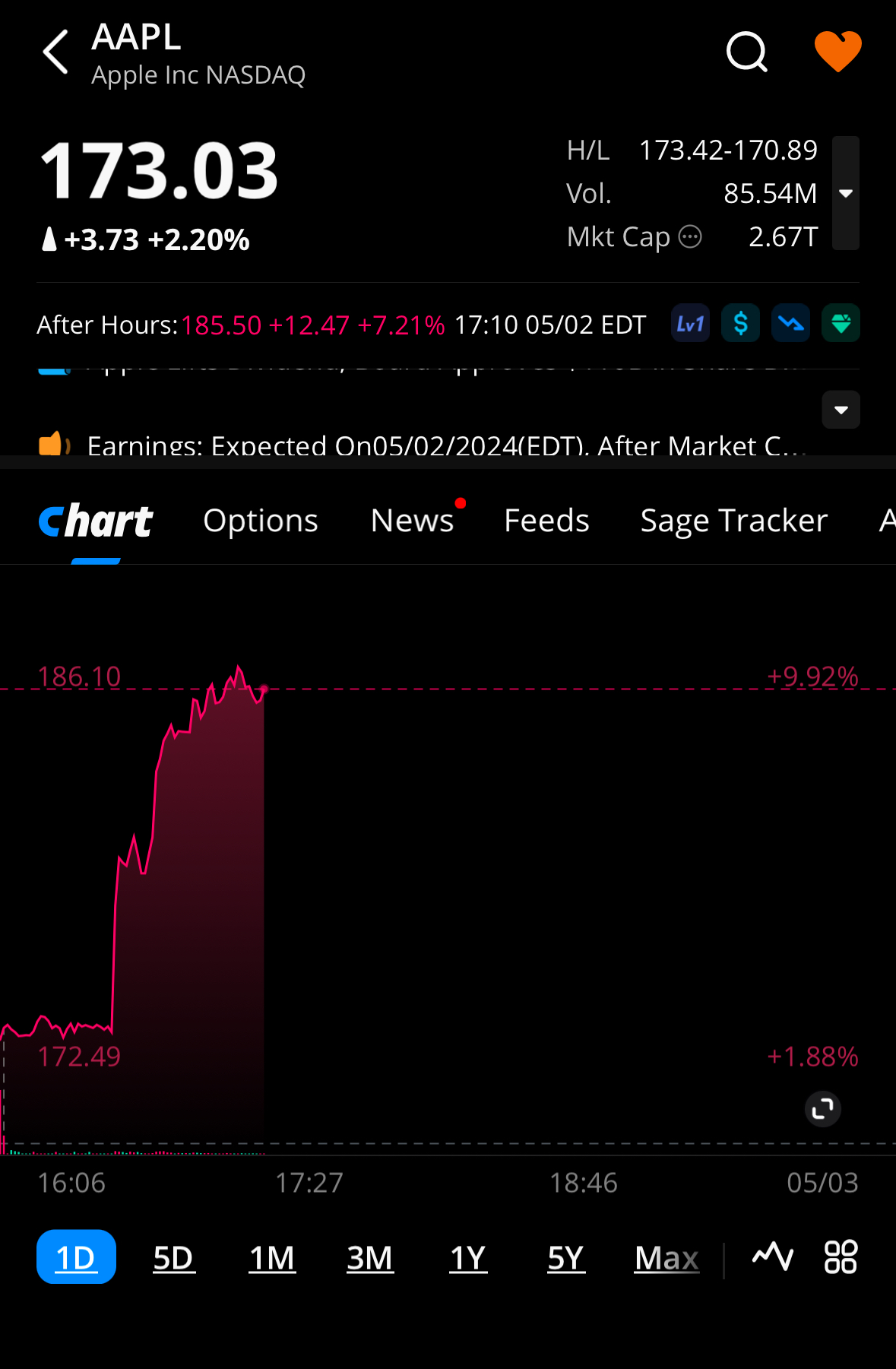Viewport: 896px width, 1369px height.
Task: Switch to the Options tab
Action: pos(261,521)
